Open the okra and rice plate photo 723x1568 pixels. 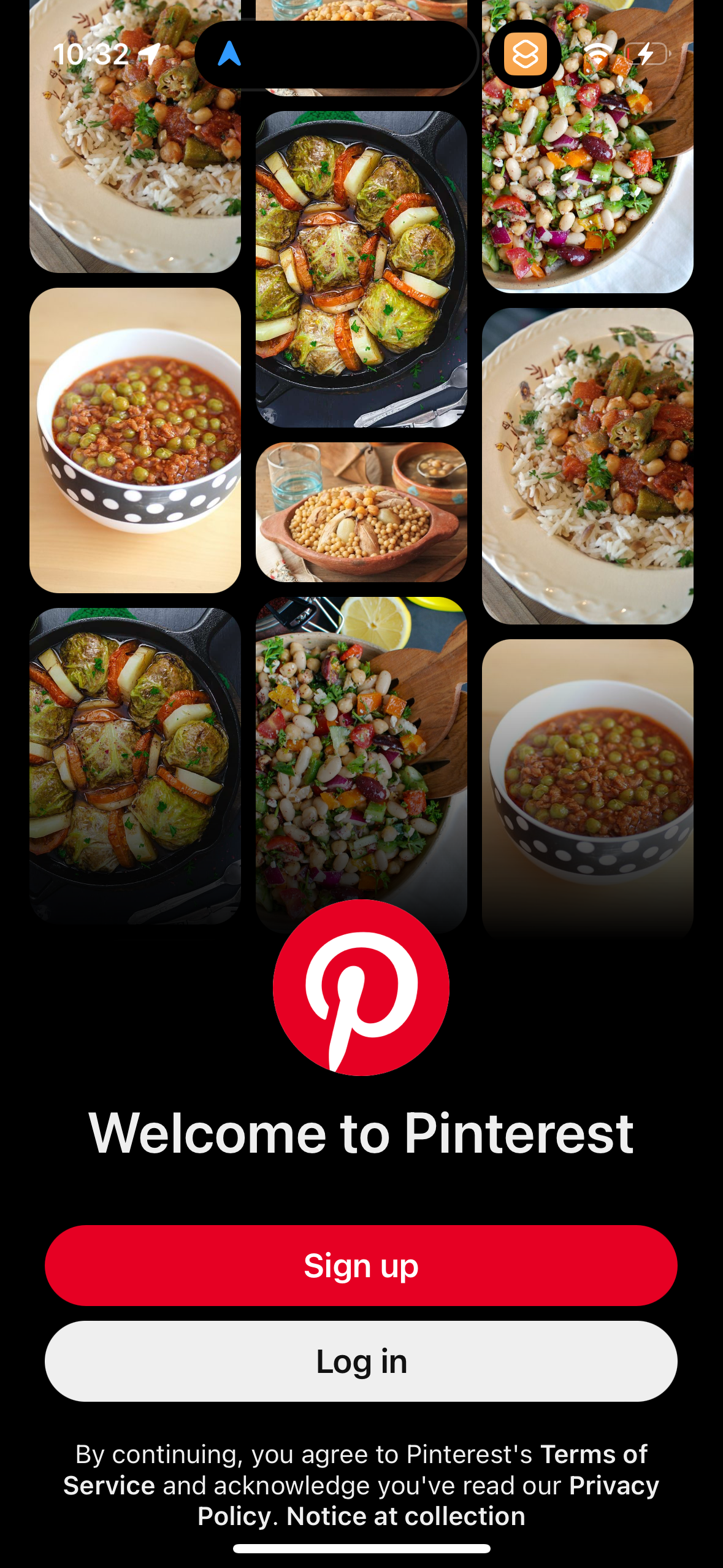pos(587,466)
